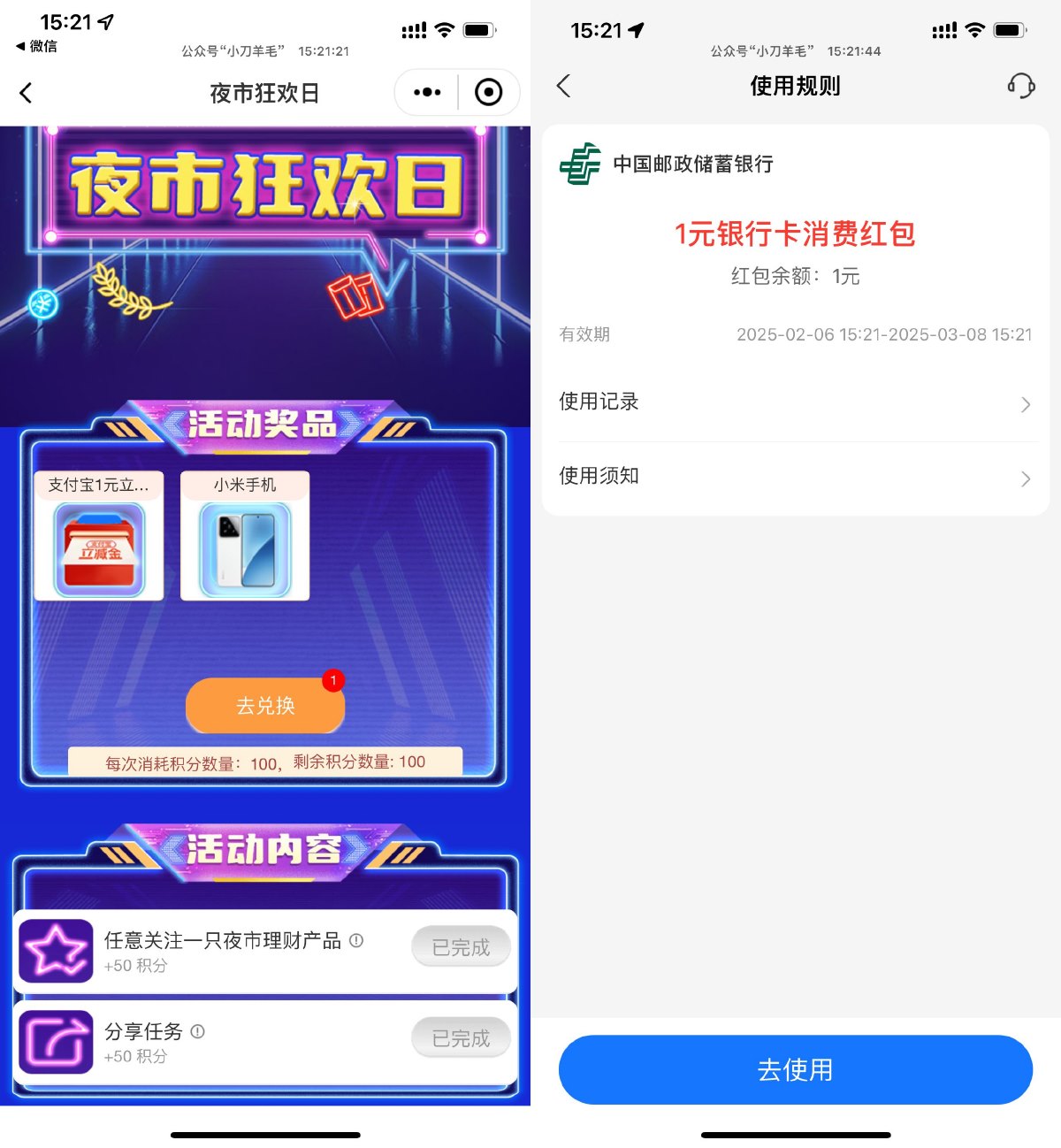
Task: Expand the 使用须知 row
Action: [x=794, y=478]
